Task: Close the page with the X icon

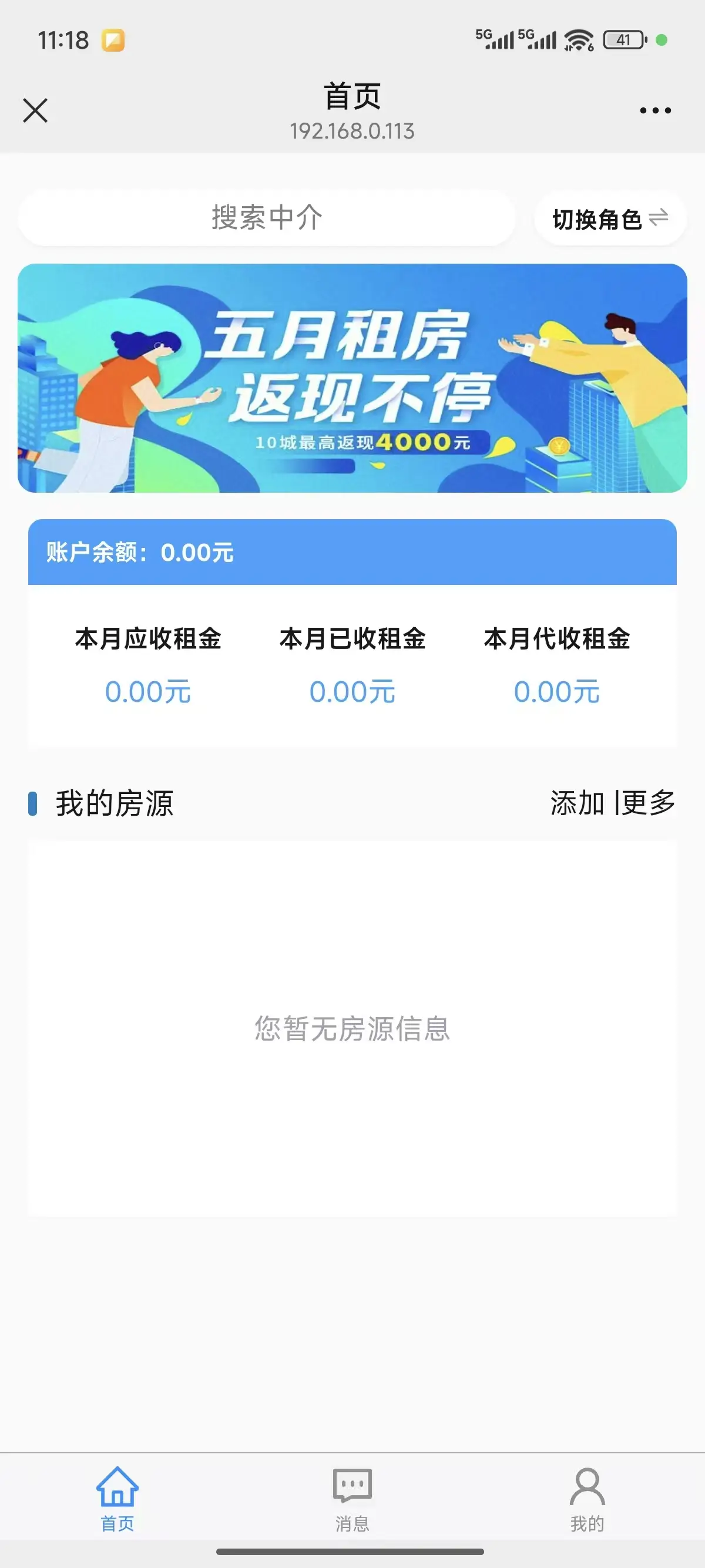Action: [35, 111]
